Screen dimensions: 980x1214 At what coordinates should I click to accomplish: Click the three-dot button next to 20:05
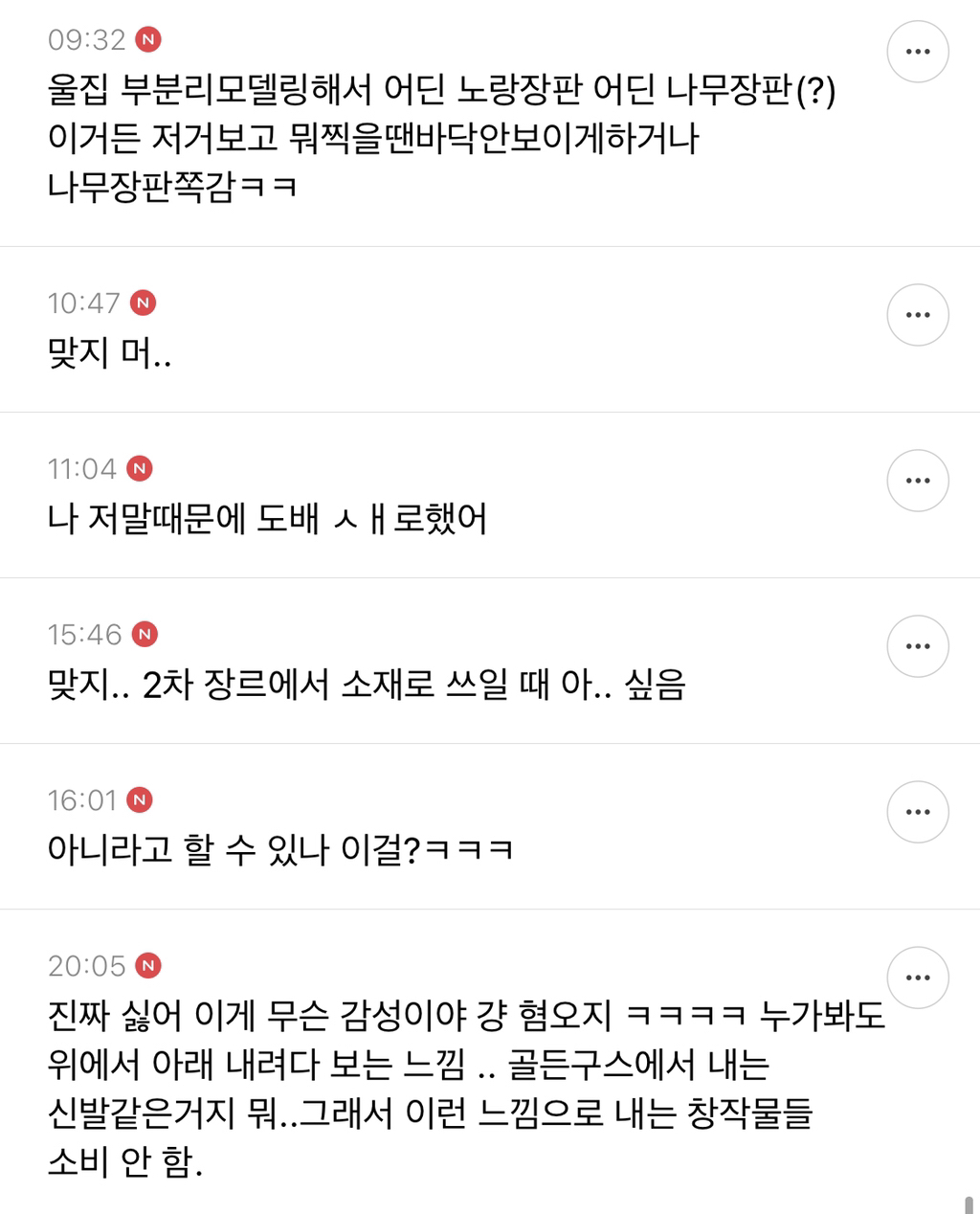(918, 978)
